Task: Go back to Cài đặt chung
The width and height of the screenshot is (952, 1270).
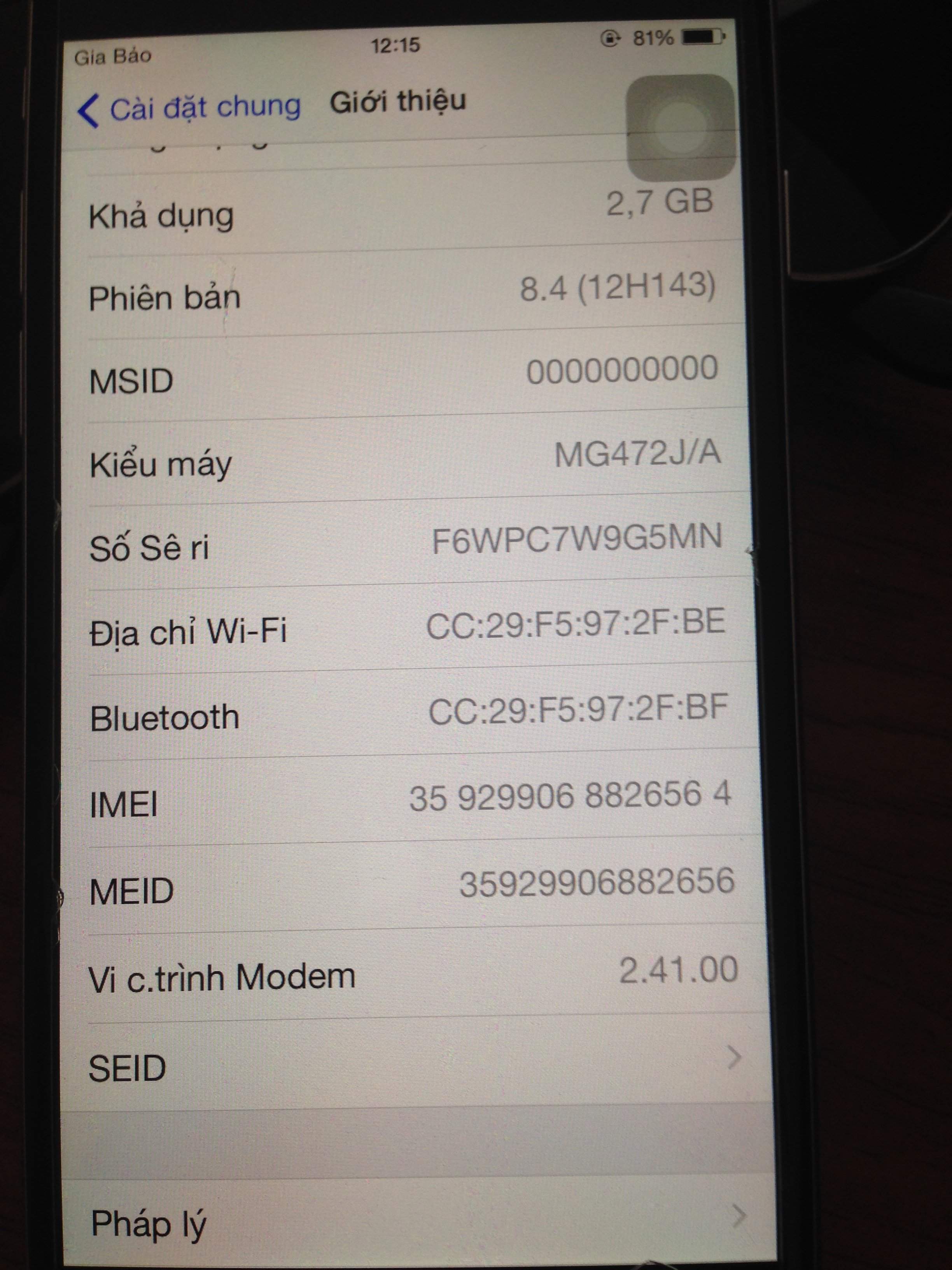Action: [189, 108]
